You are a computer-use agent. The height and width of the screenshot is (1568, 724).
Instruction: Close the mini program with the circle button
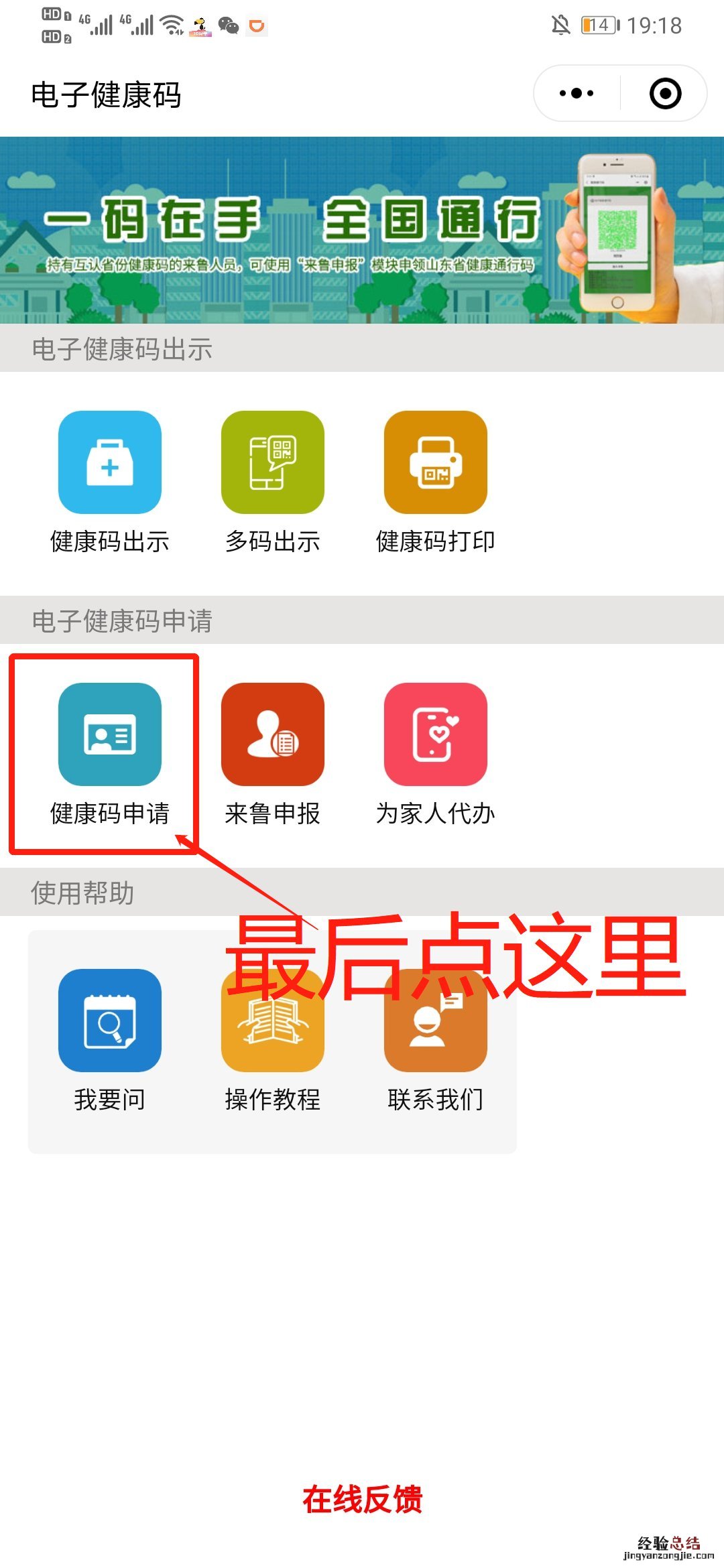pyautogui.click(x=665, y=94)
